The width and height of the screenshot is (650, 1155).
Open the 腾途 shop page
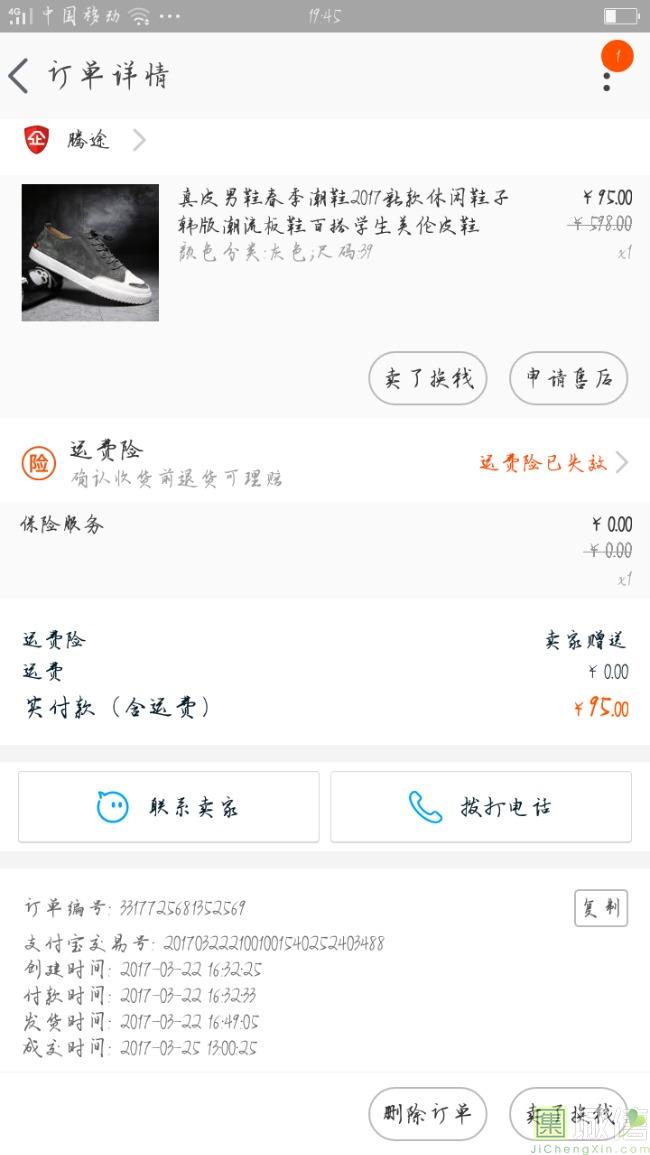(x=88, y=140)
